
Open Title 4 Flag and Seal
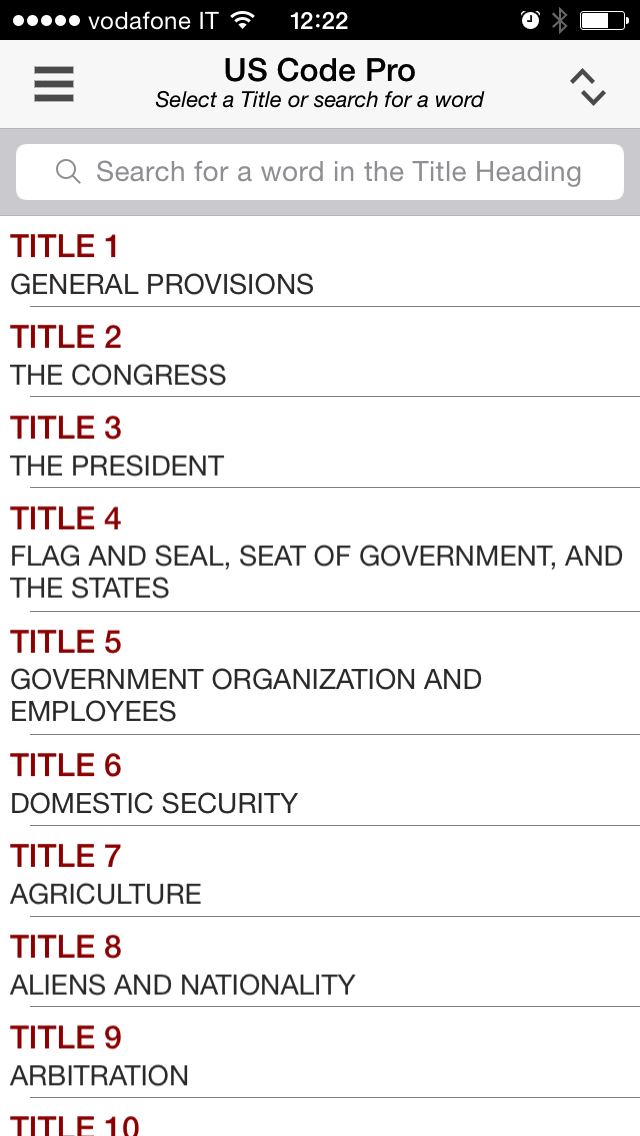tap(320, 552)
